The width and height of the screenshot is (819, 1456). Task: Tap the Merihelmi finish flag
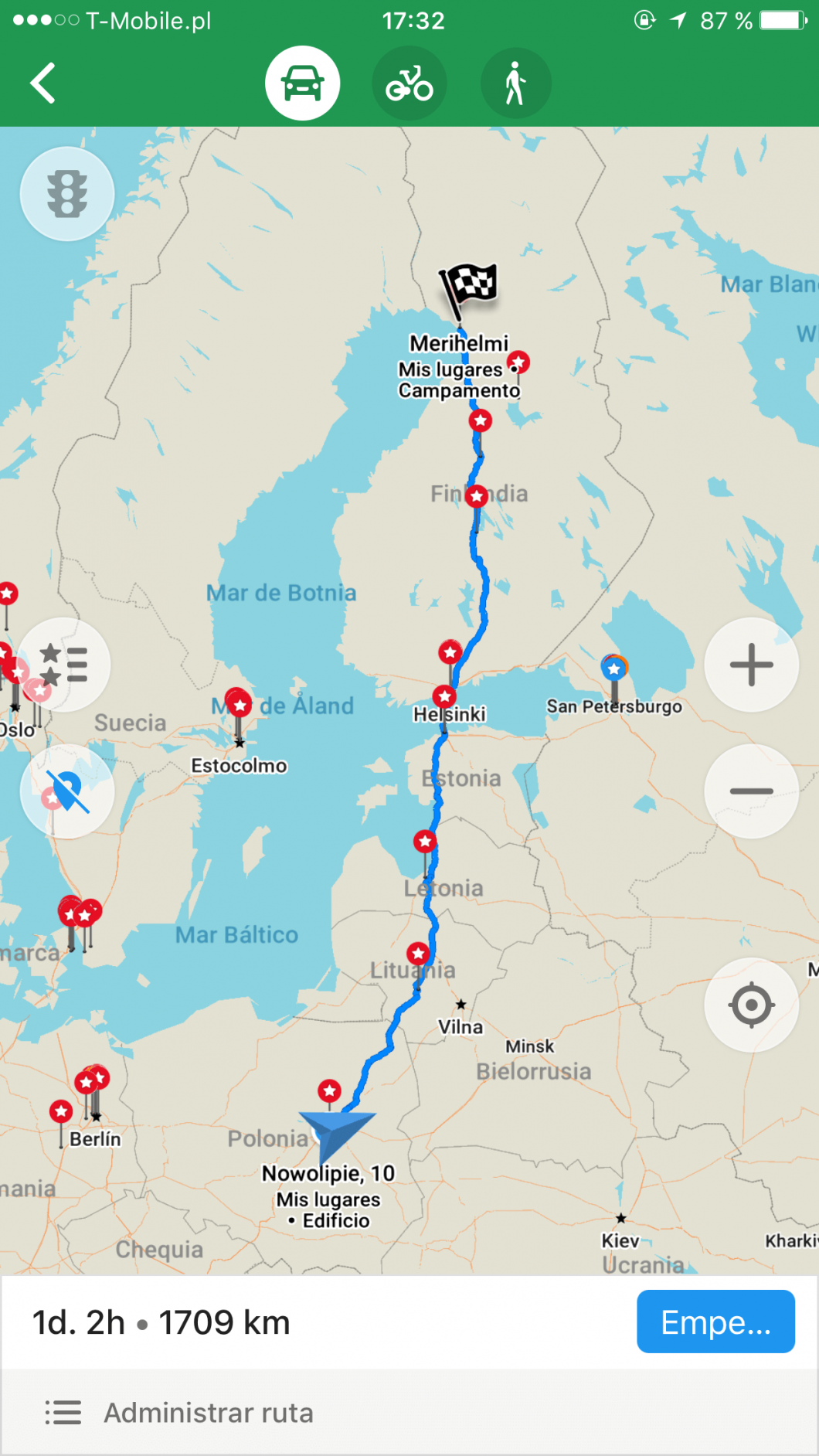[x=469, y=287]
